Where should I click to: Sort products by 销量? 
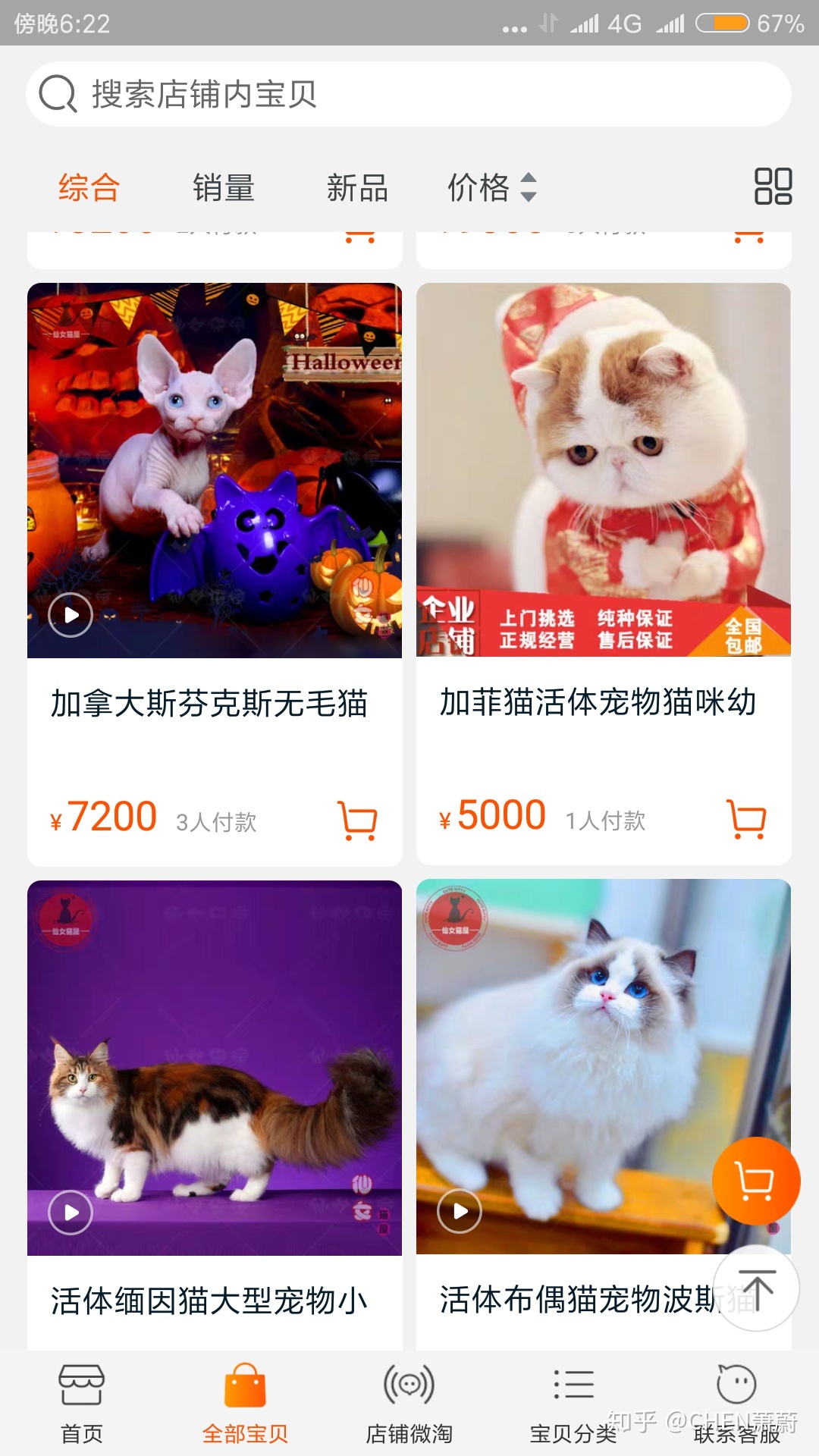click(x=223, y=187)
